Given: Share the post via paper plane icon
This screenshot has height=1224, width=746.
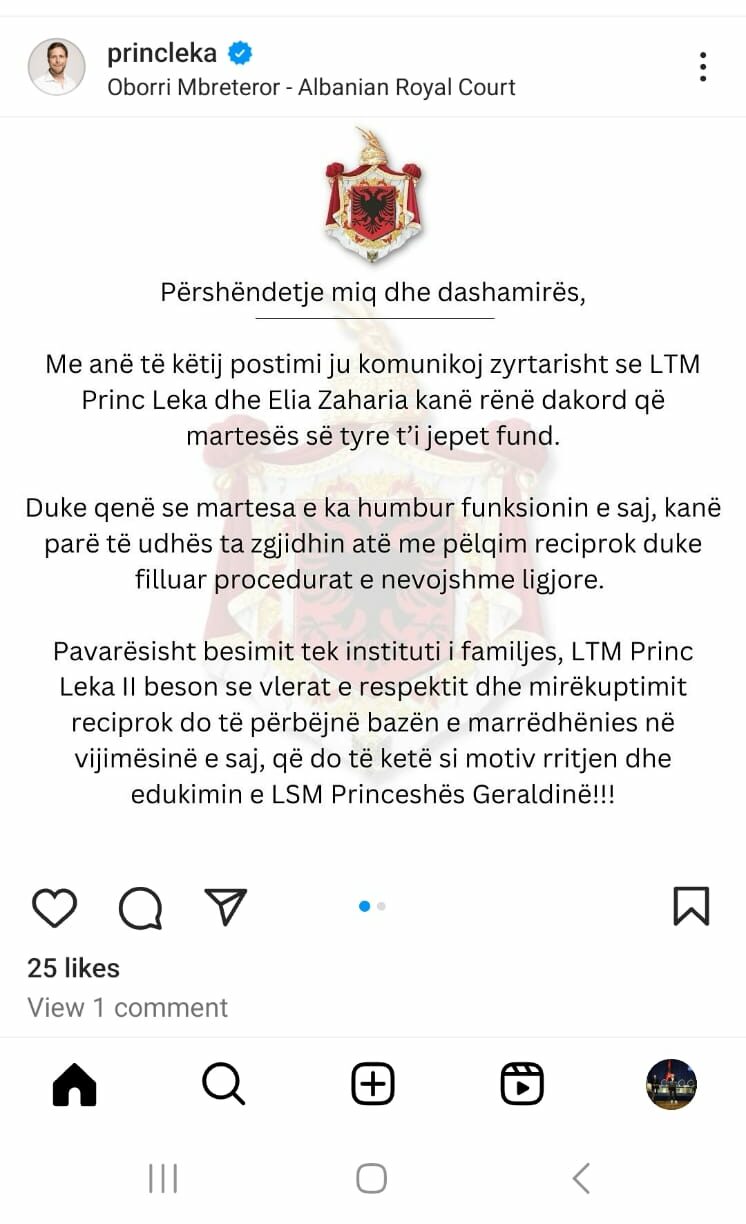Looking at the screenshot, I should coord(225,906).
